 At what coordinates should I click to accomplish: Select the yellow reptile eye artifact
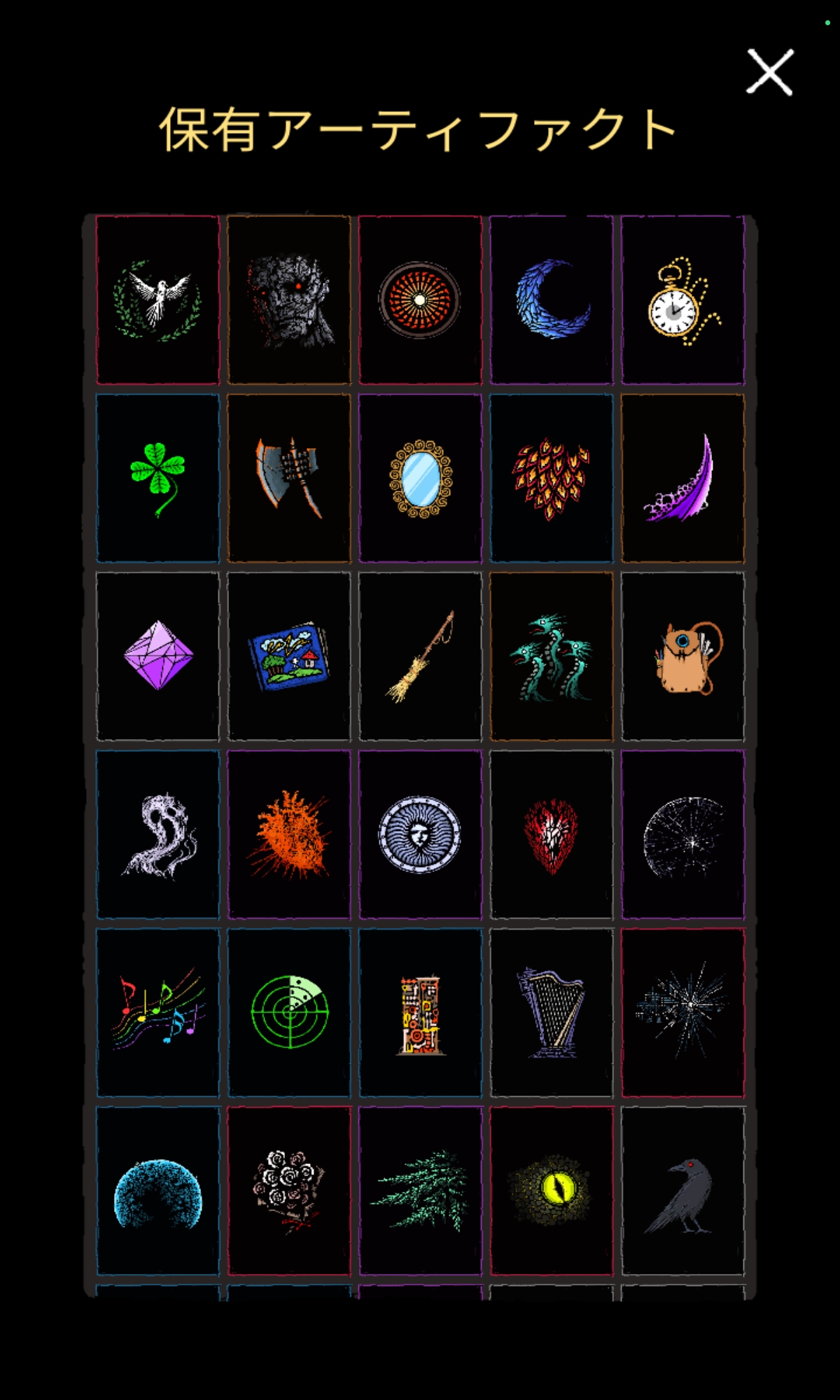pos(552,1191)
